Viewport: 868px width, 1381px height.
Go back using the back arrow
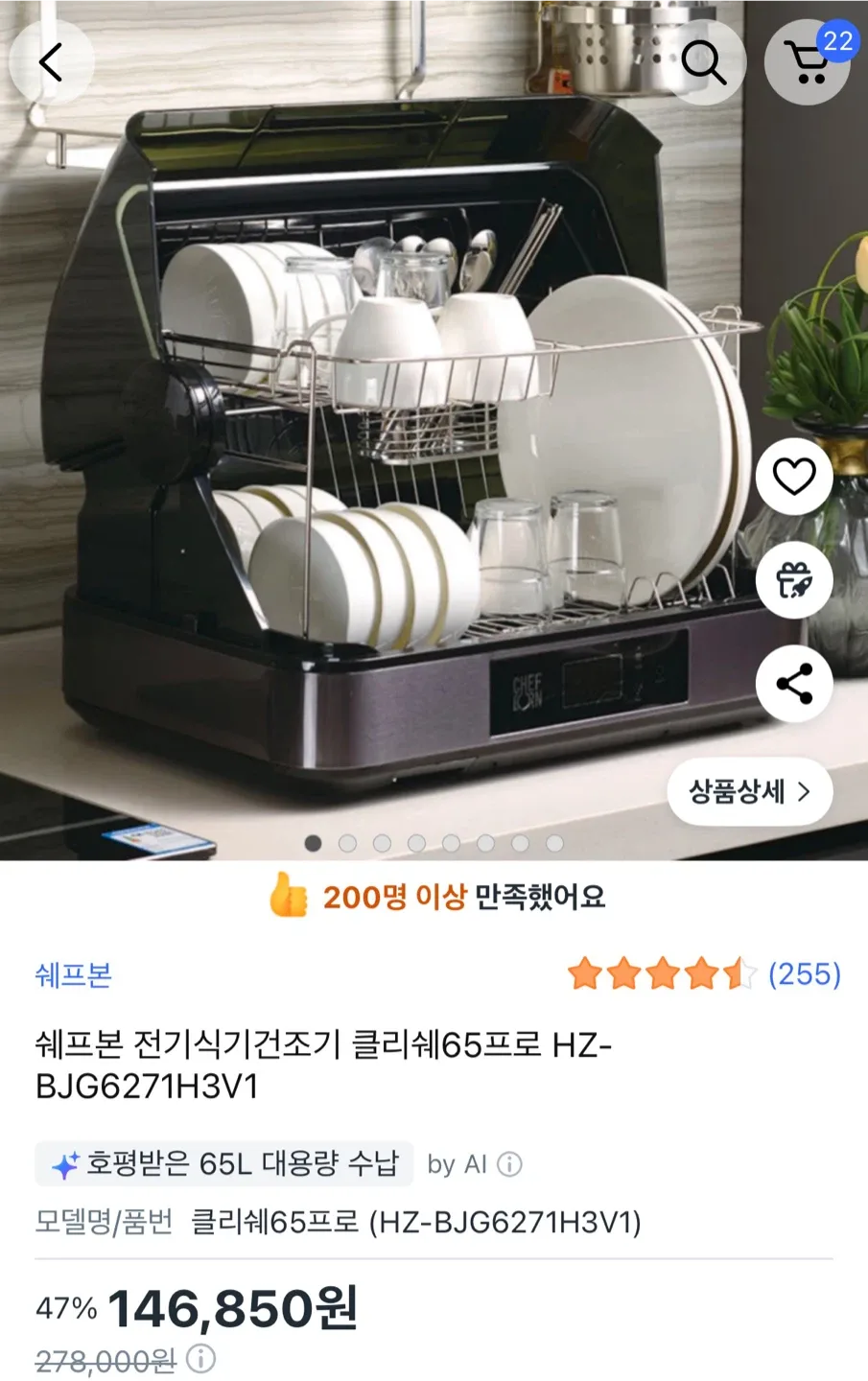51,62
